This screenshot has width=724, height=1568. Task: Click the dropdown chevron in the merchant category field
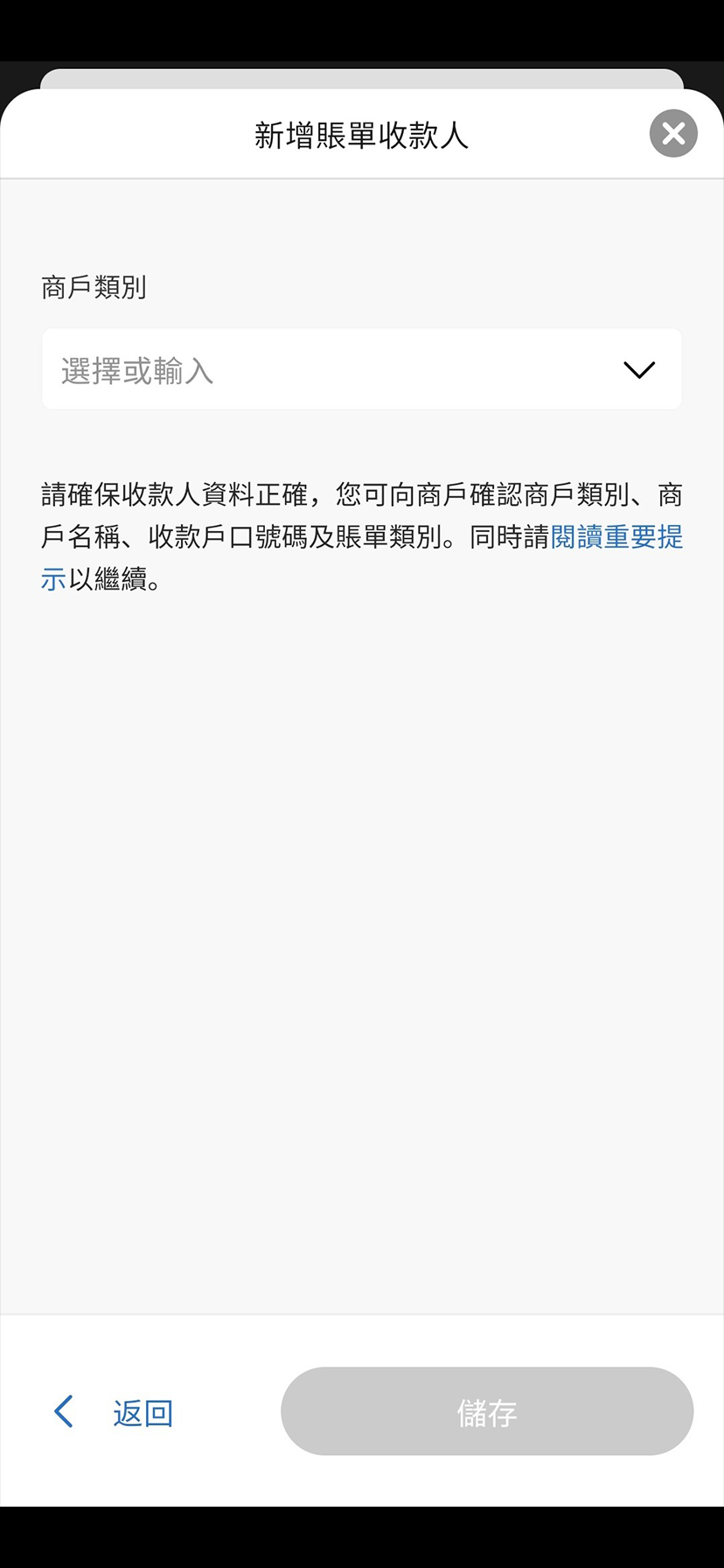click(x=637, y=368)
